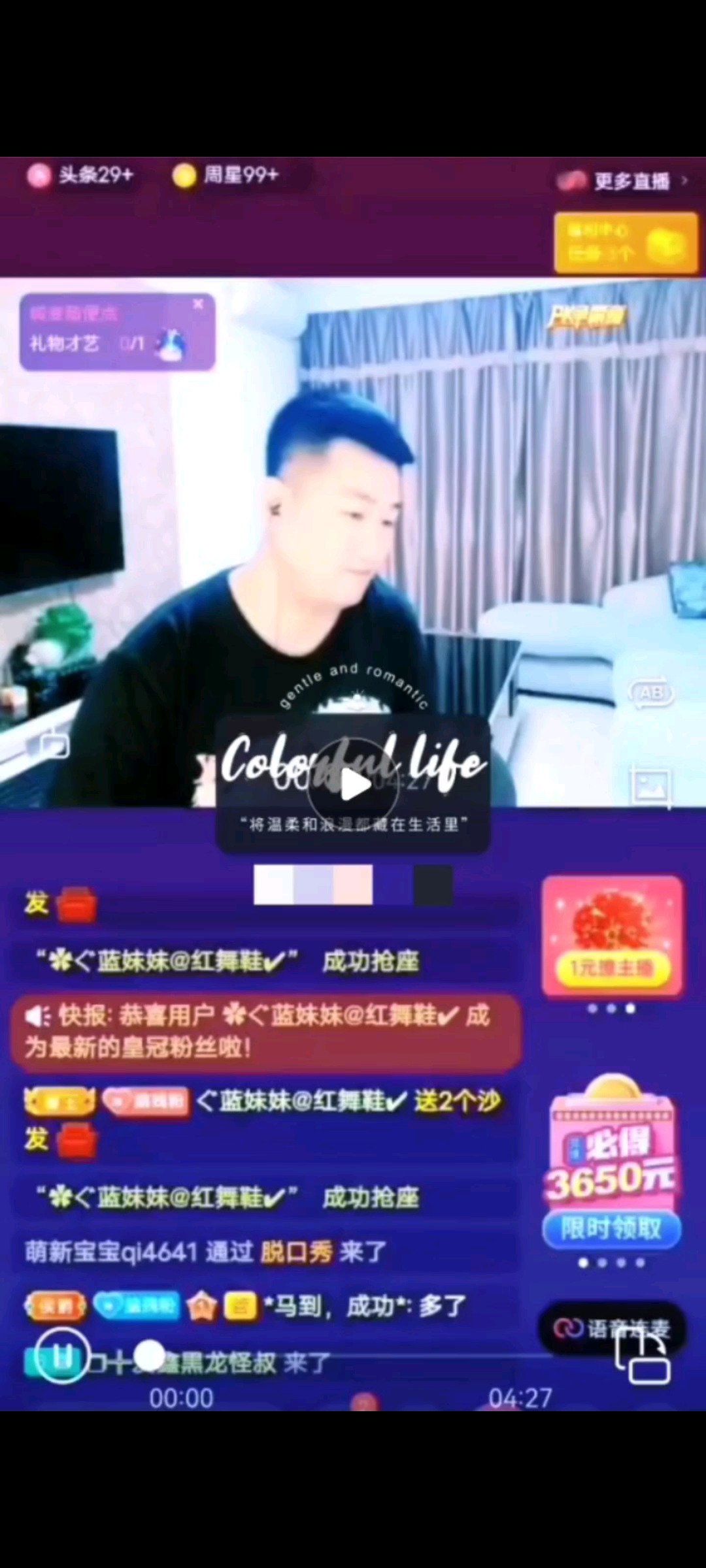Screen dimensions: 706x1568
Task: Tap the seek bar's white thumb
Action: 150,1356
